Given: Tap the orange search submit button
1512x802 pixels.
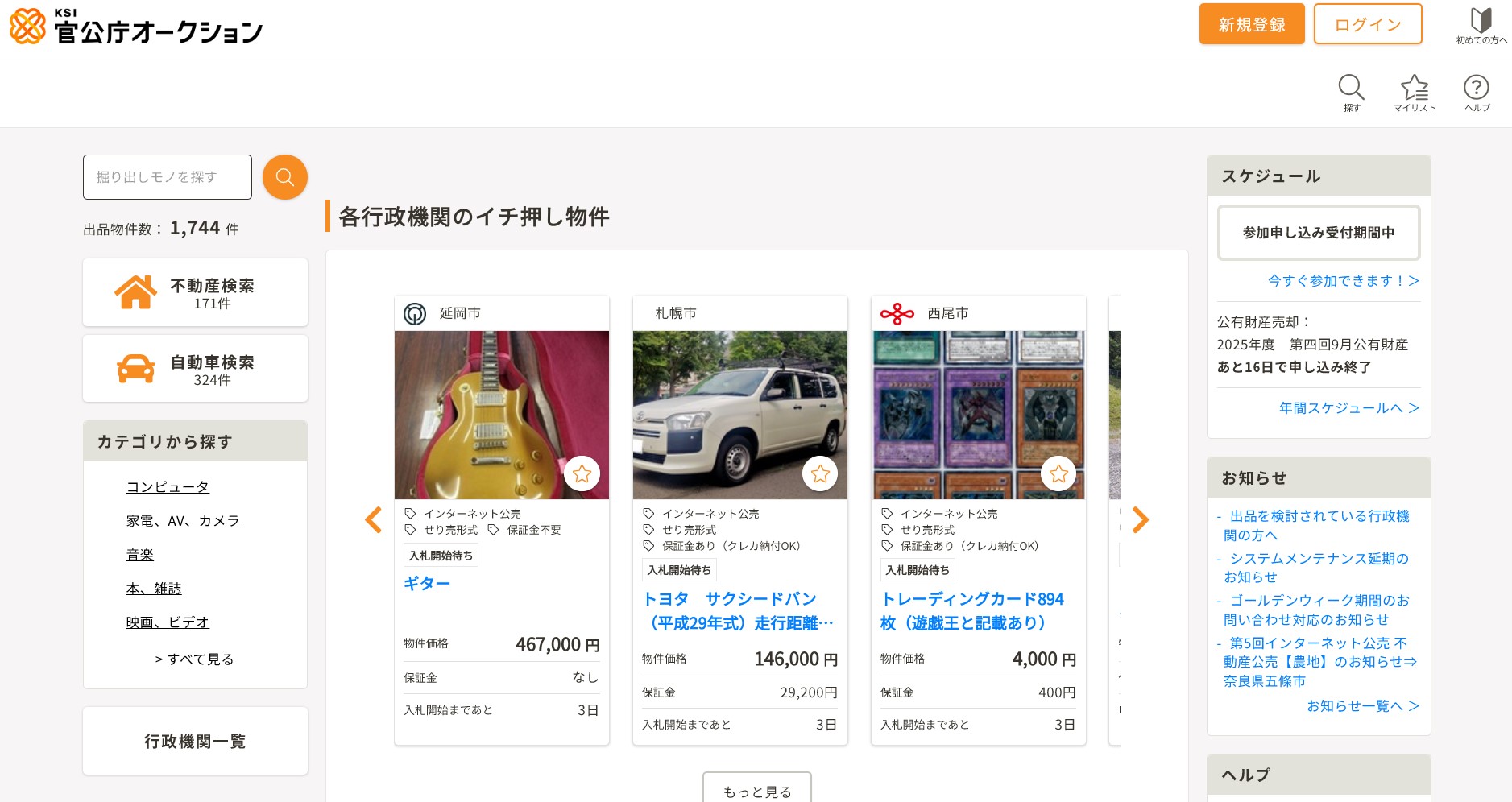Looking at the screenshot, I should [285, 177].
